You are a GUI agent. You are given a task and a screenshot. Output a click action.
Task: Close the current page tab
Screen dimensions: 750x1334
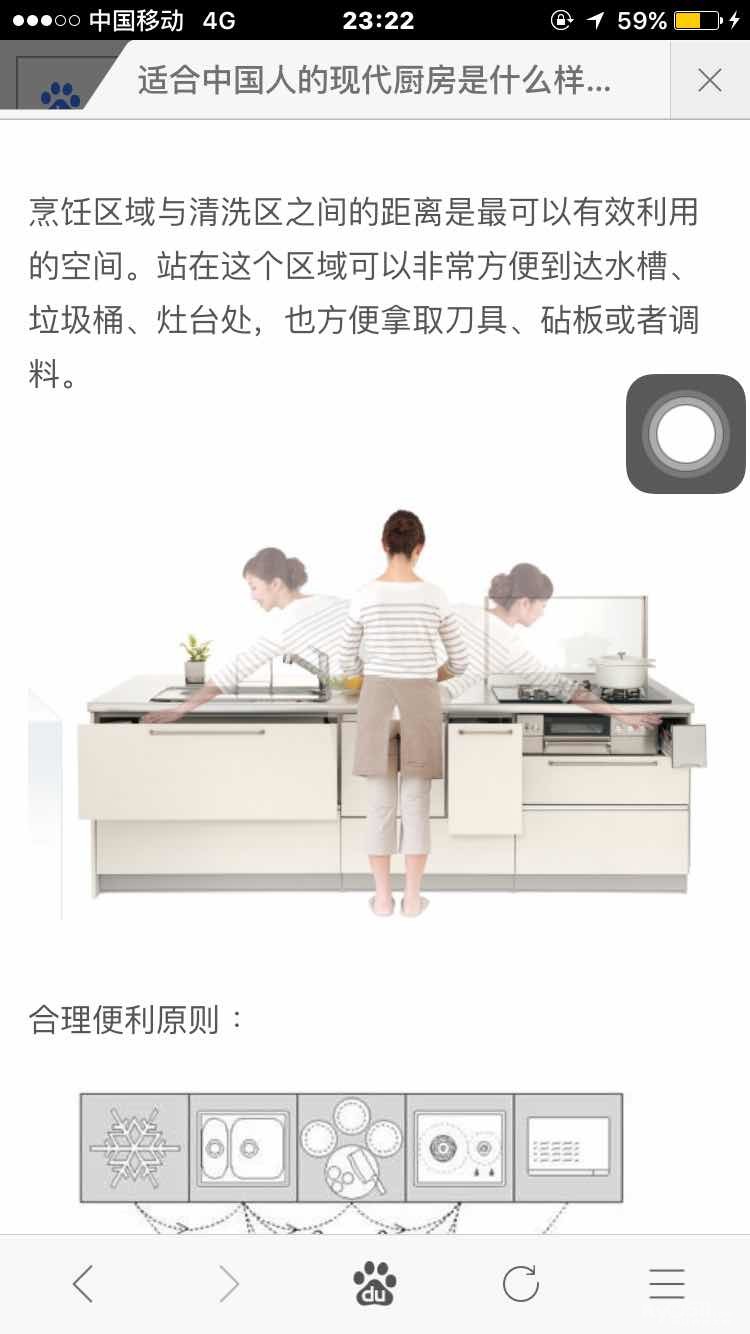(709, 80)
